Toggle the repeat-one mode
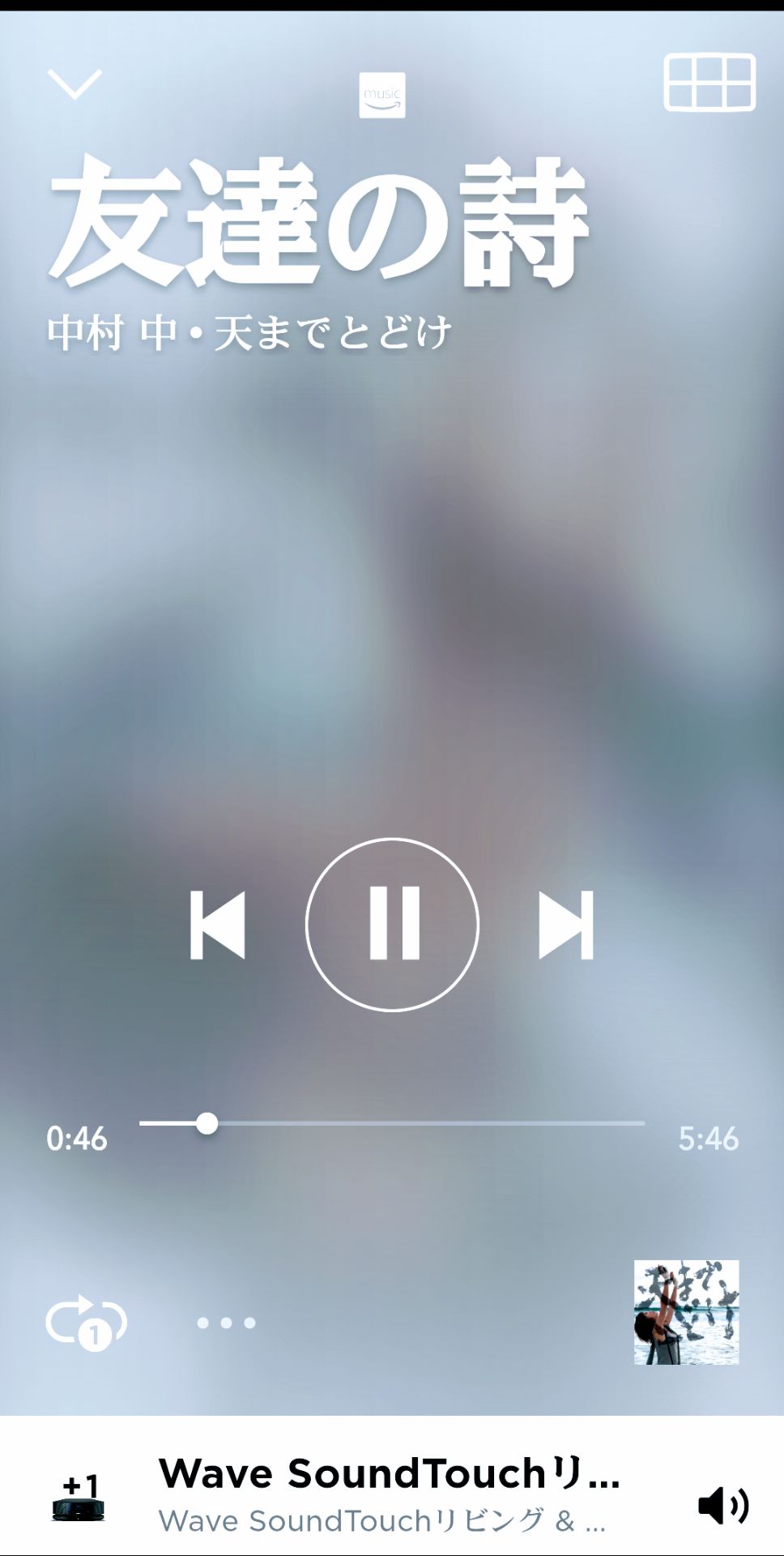Screen dimensions: 784x1556 (x=86, y=1323)
